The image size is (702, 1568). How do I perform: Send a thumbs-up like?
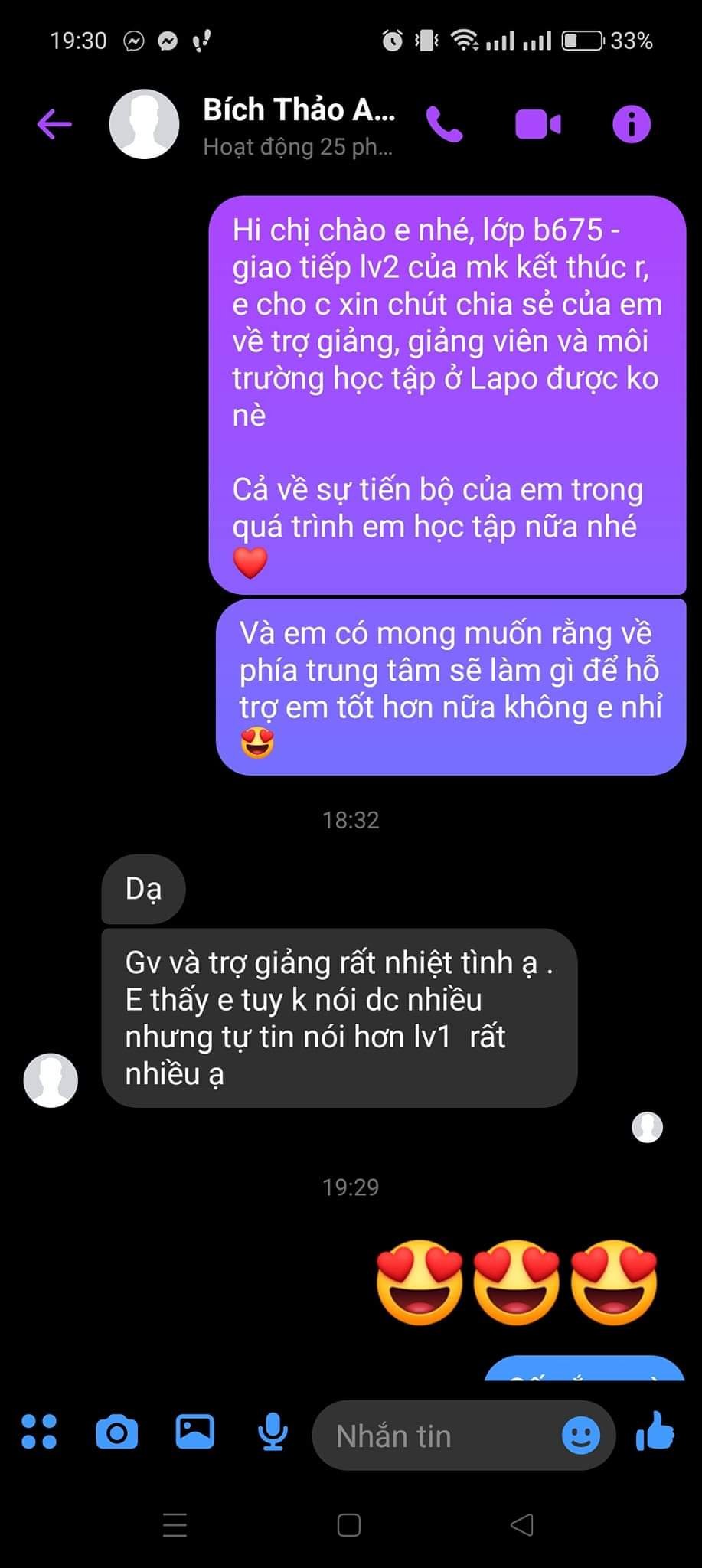pyautogui.click(x=655, y=1432)
